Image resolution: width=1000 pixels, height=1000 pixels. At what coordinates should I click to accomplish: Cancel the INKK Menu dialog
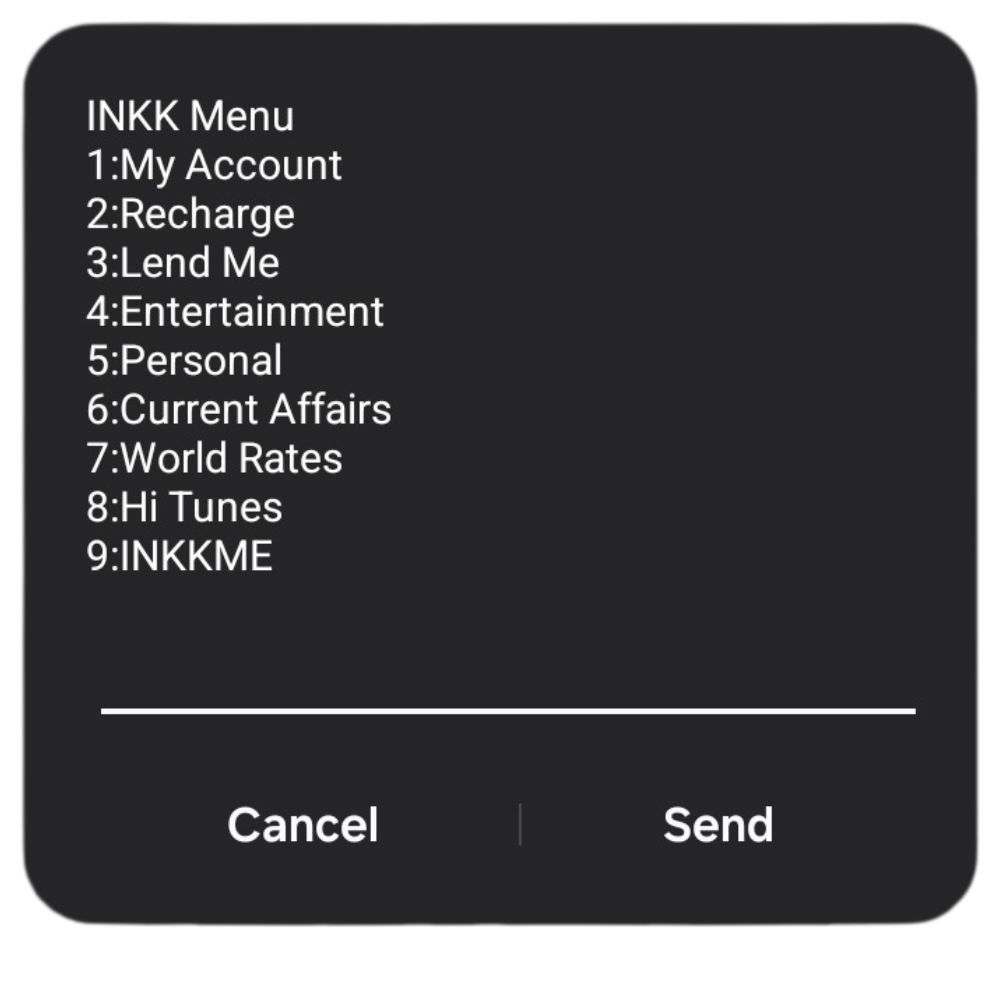click(x=302, y=825)
